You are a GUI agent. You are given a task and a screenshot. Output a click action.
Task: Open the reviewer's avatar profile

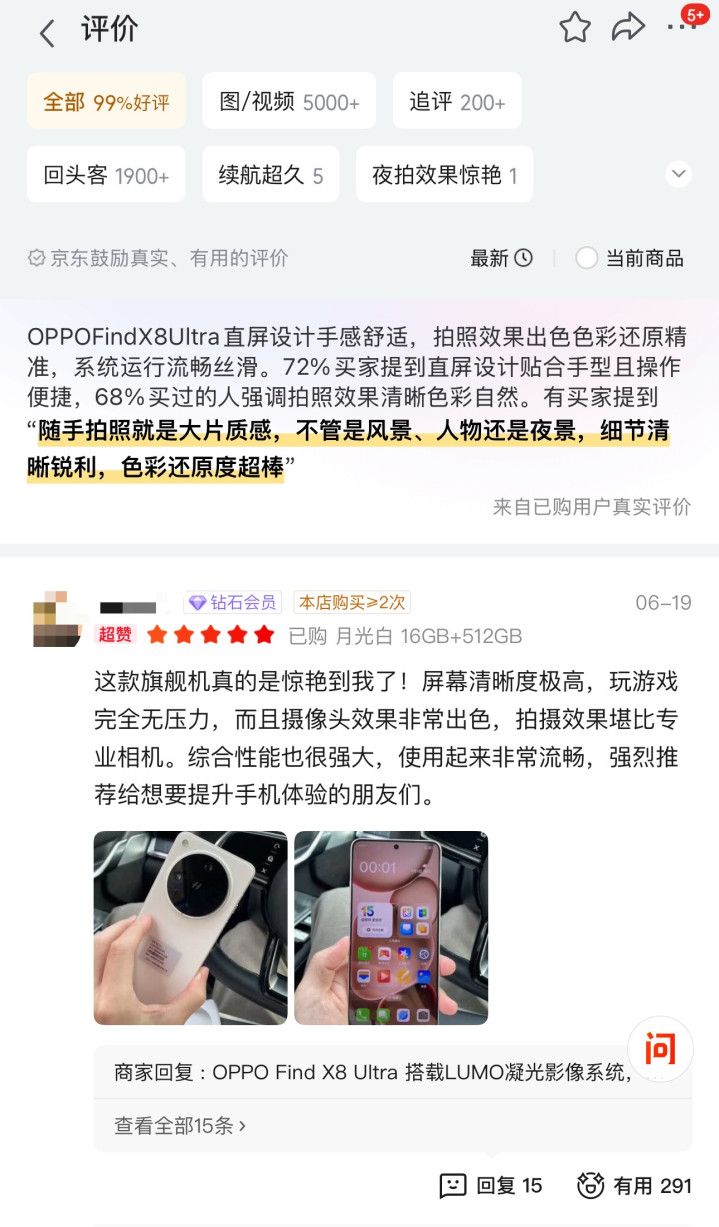(x=56, y=618)
